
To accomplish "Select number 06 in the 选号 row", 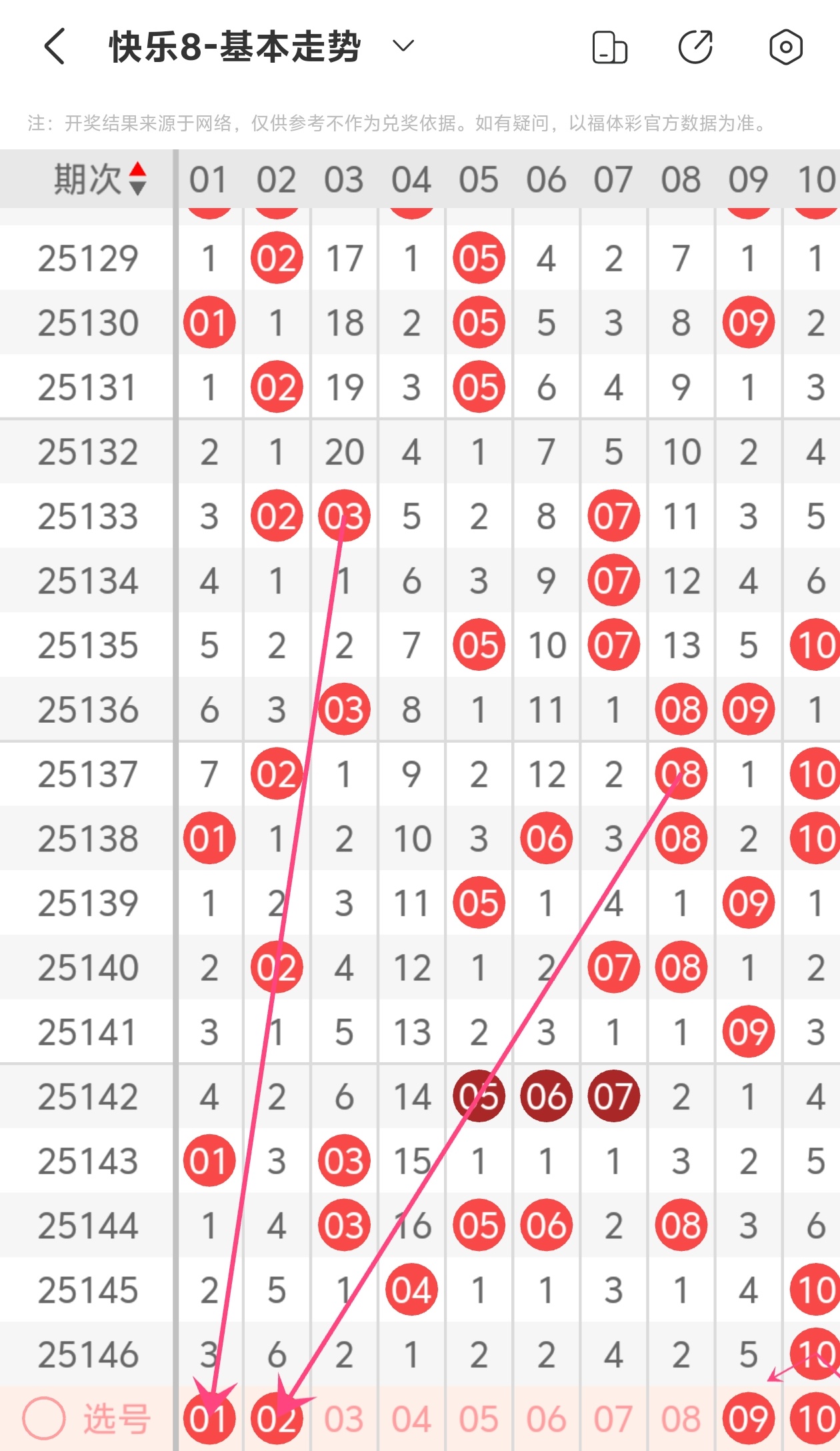I will 546,1418.
